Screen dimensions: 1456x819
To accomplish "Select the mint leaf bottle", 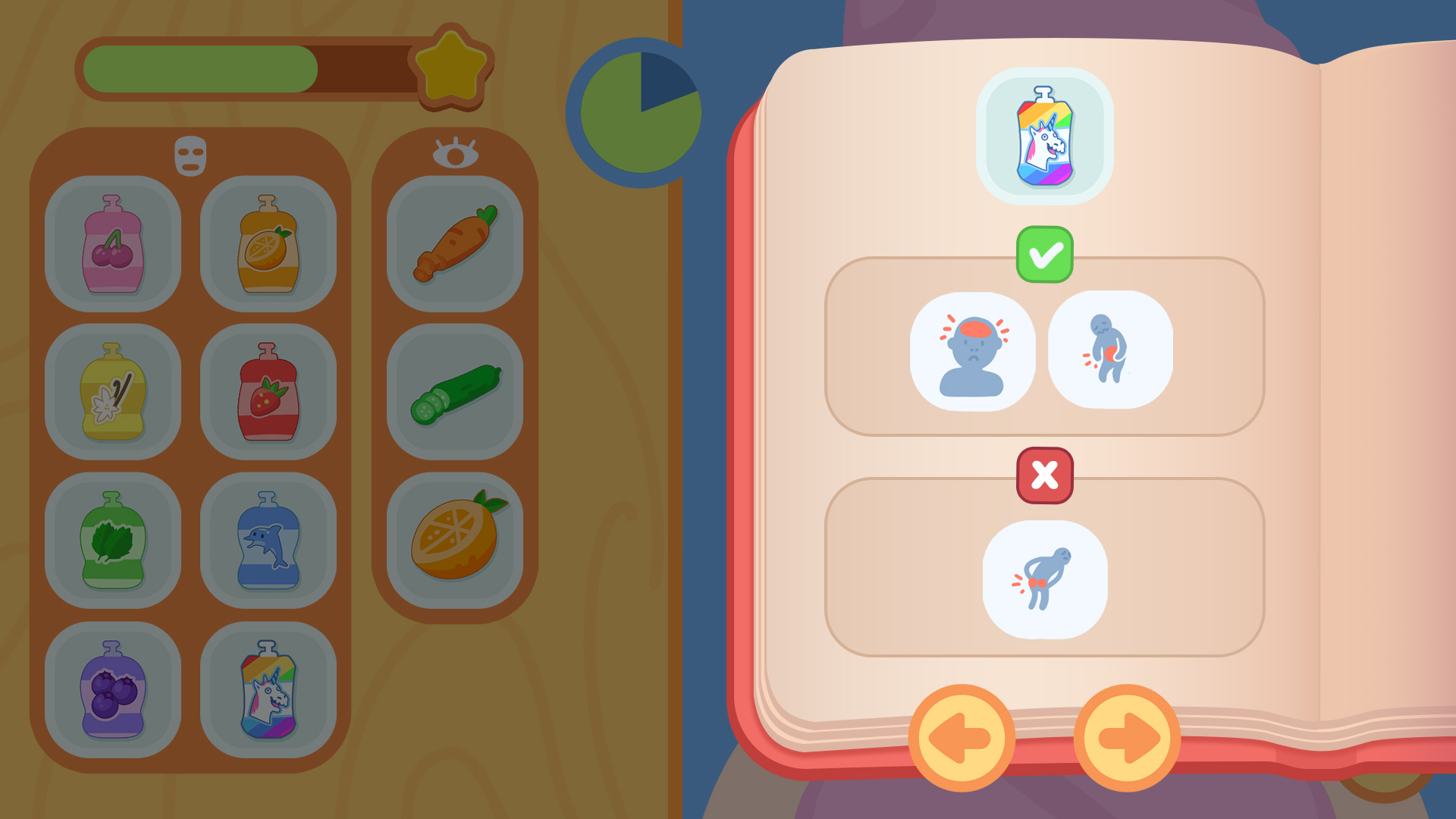I will point(113,541).
